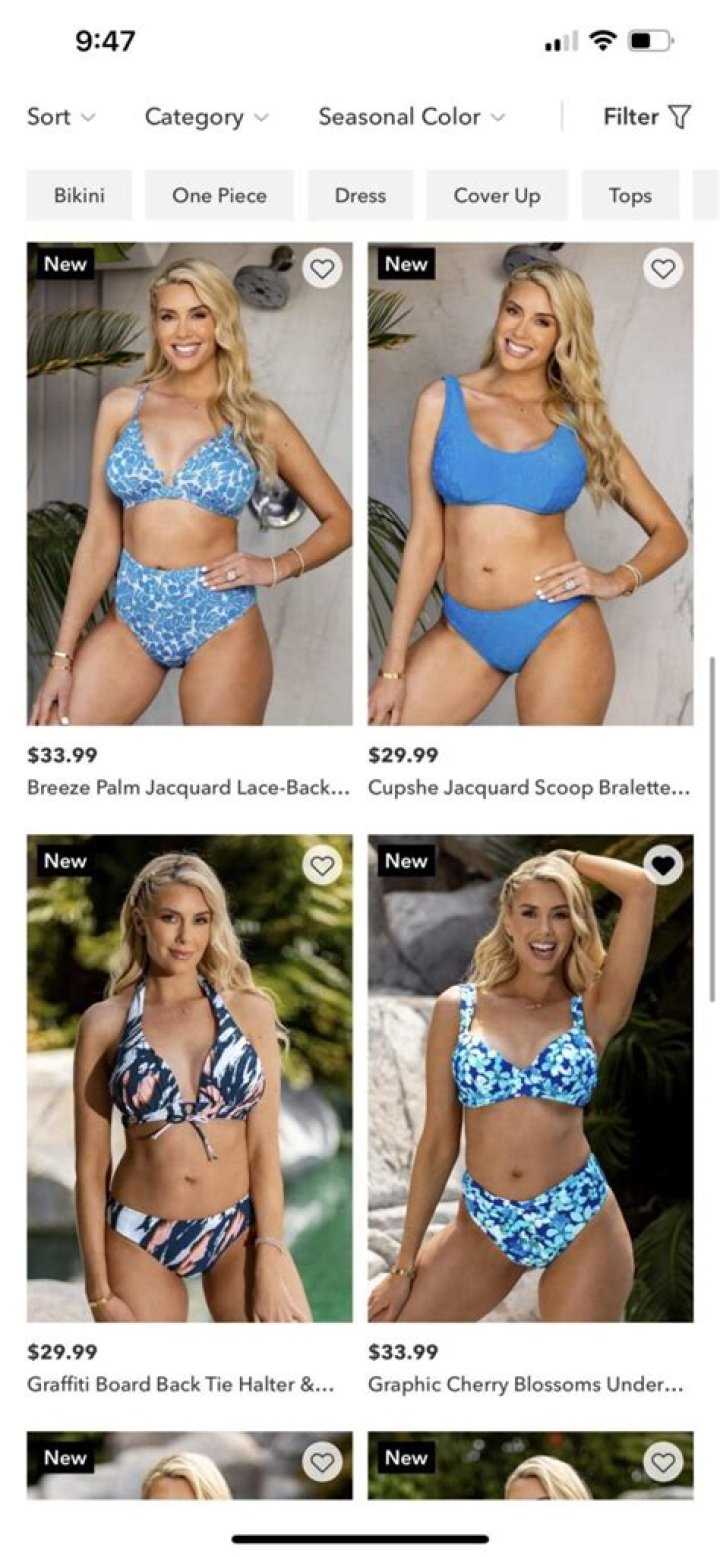Favorite the Breeze Palm Jacquard bikini
This screenshot has width=720, height=1557.
coord(322,269)
